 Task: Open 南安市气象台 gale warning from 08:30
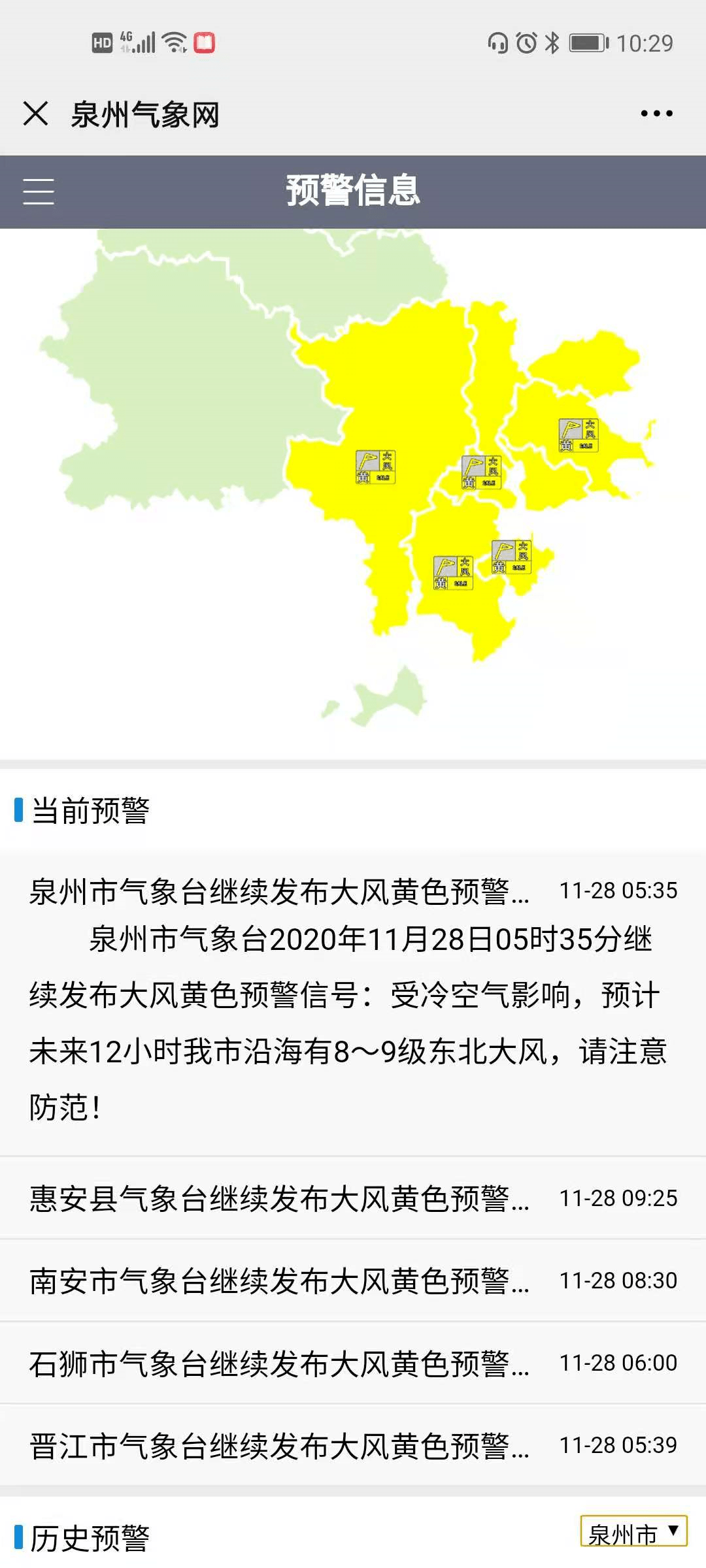point(353,1281)
